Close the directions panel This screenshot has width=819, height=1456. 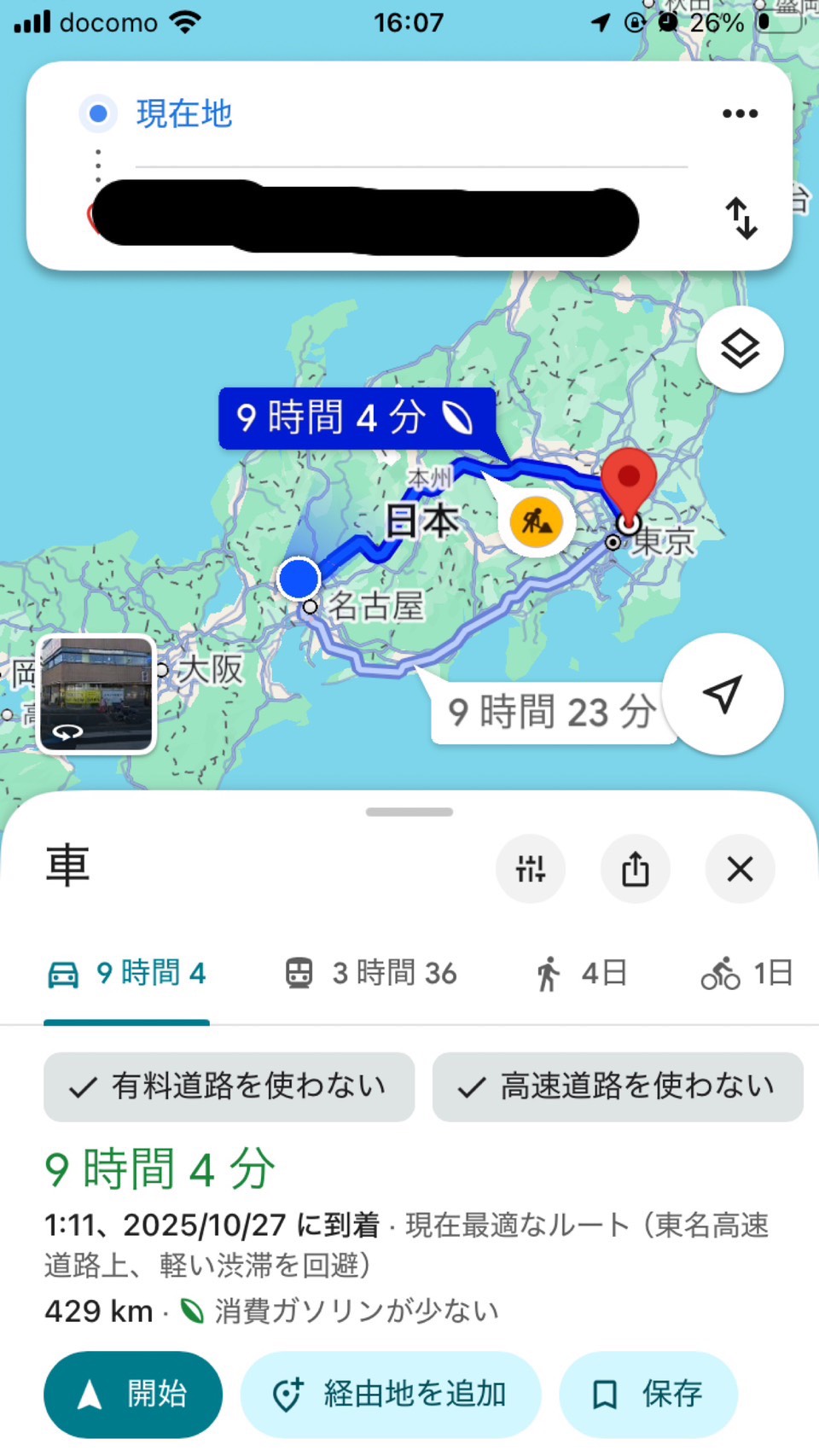coord(740,869)
